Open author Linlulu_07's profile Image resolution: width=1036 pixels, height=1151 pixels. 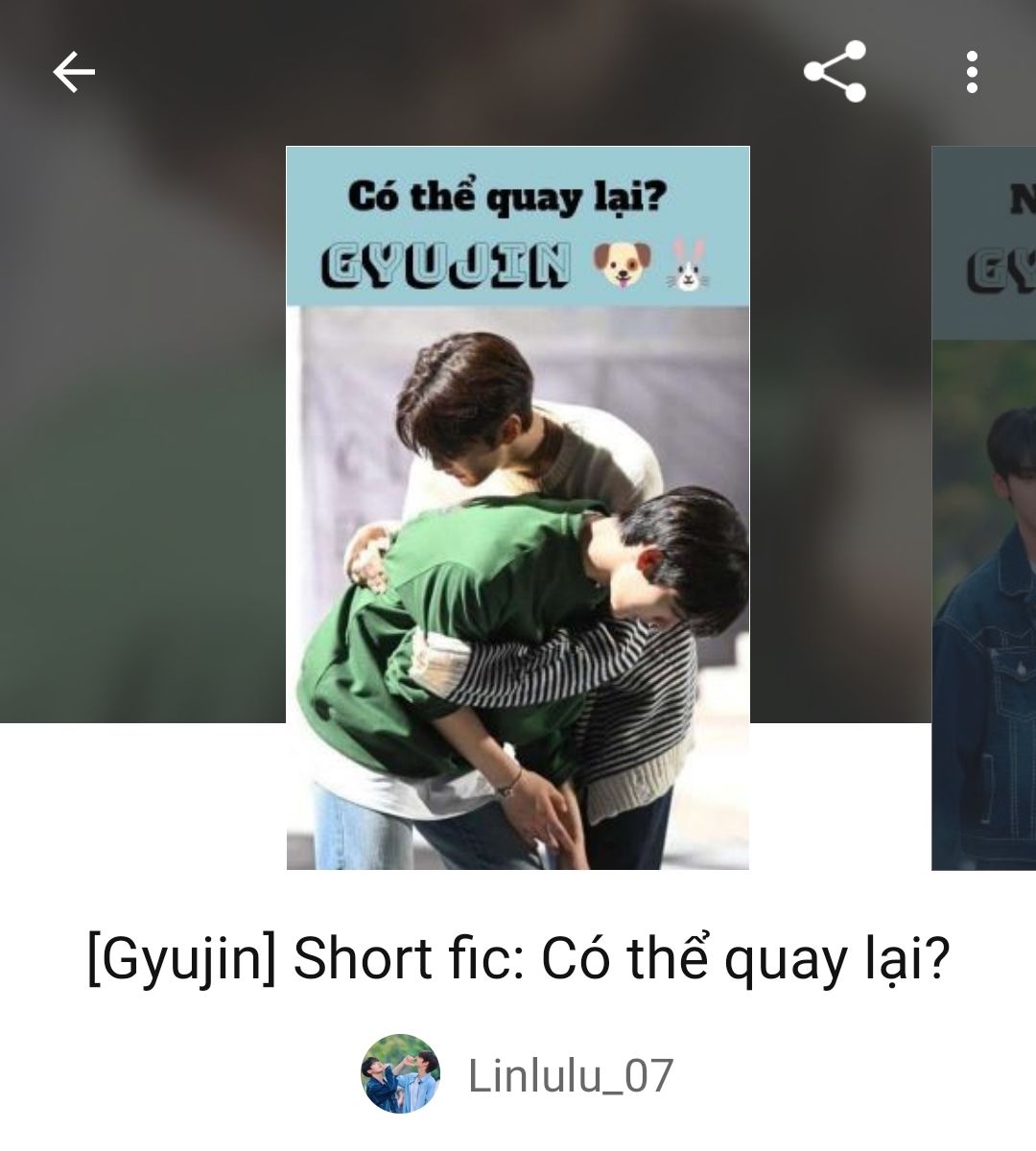click(570, 1075)
